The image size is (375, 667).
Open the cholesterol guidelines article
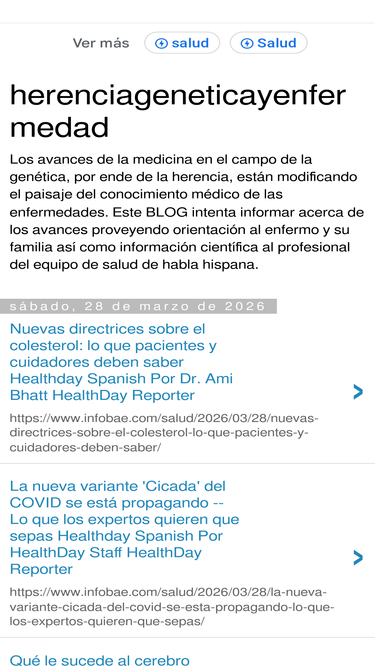[122, 362]
